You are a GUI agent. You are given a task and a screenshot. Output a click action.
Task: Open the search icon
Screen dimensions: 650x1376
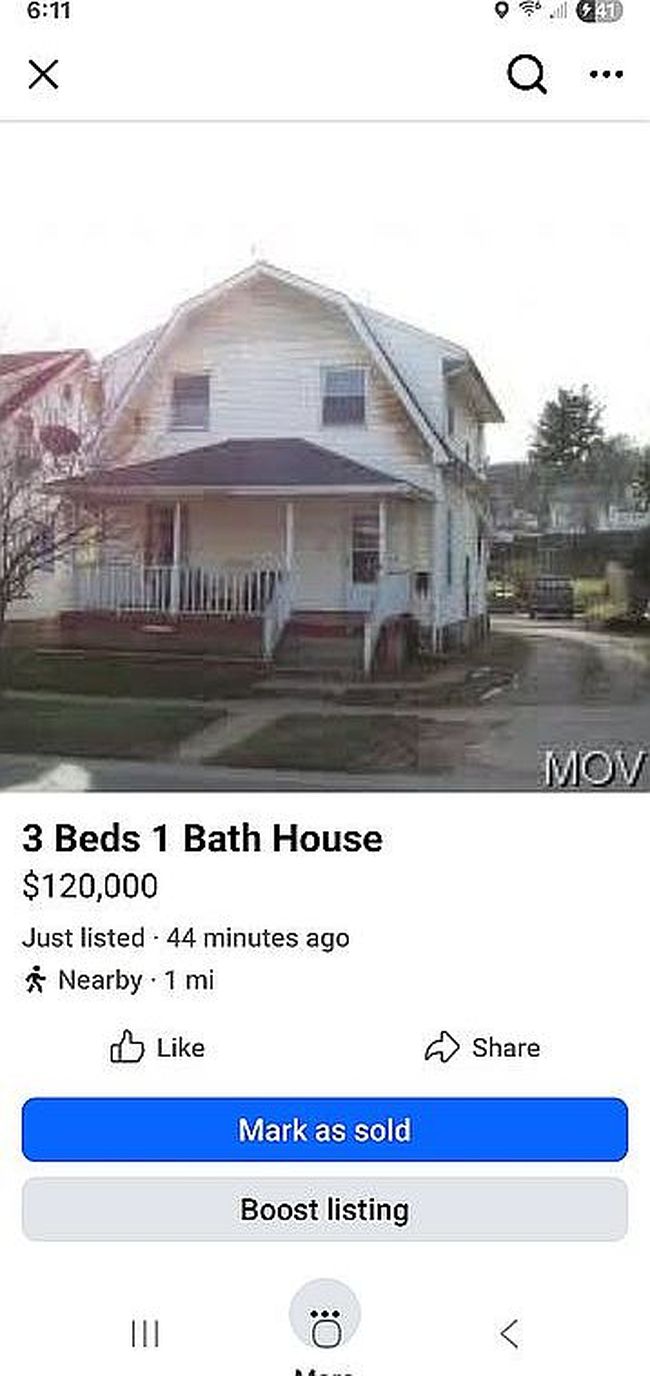pos(526,74)
